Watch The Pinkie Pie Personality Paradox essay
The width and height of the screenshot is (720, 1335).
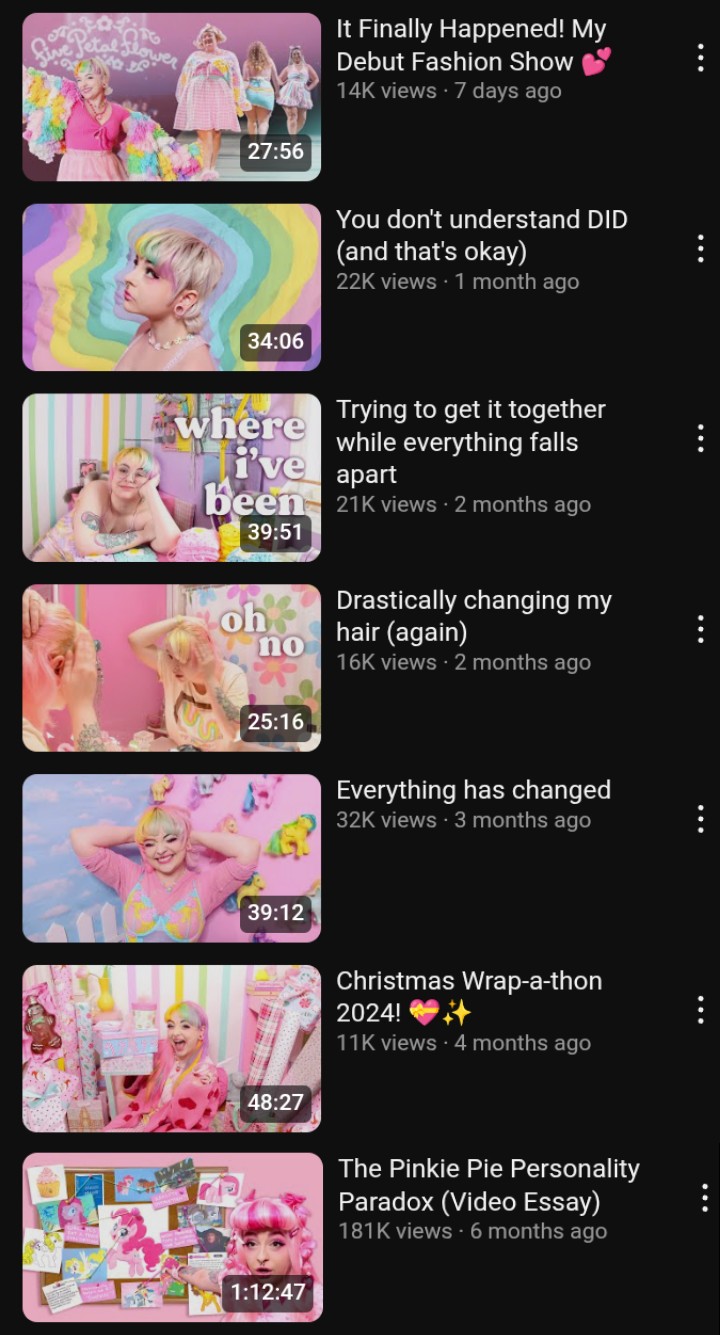pos(172,1238)
